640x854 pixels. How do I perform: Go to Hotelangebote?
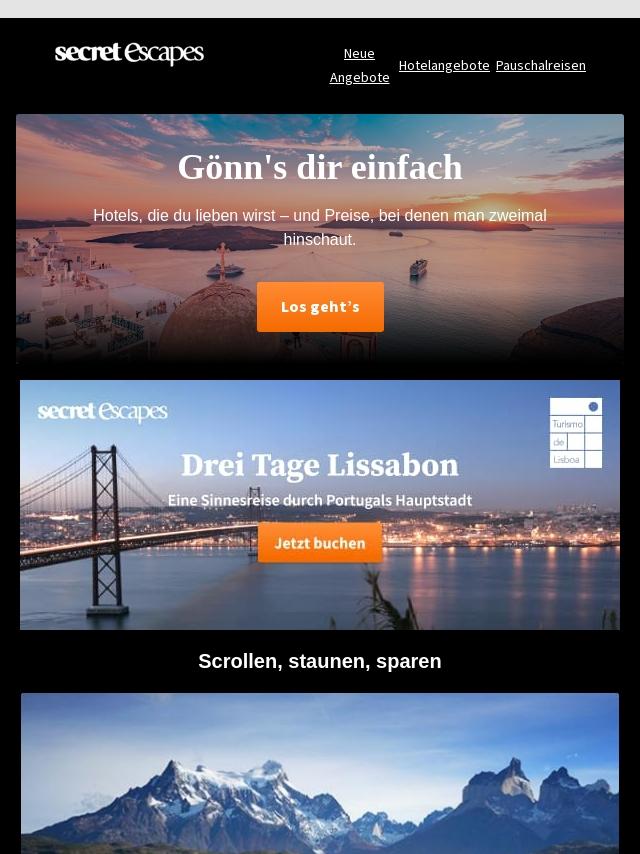click(x=444, y=65)
